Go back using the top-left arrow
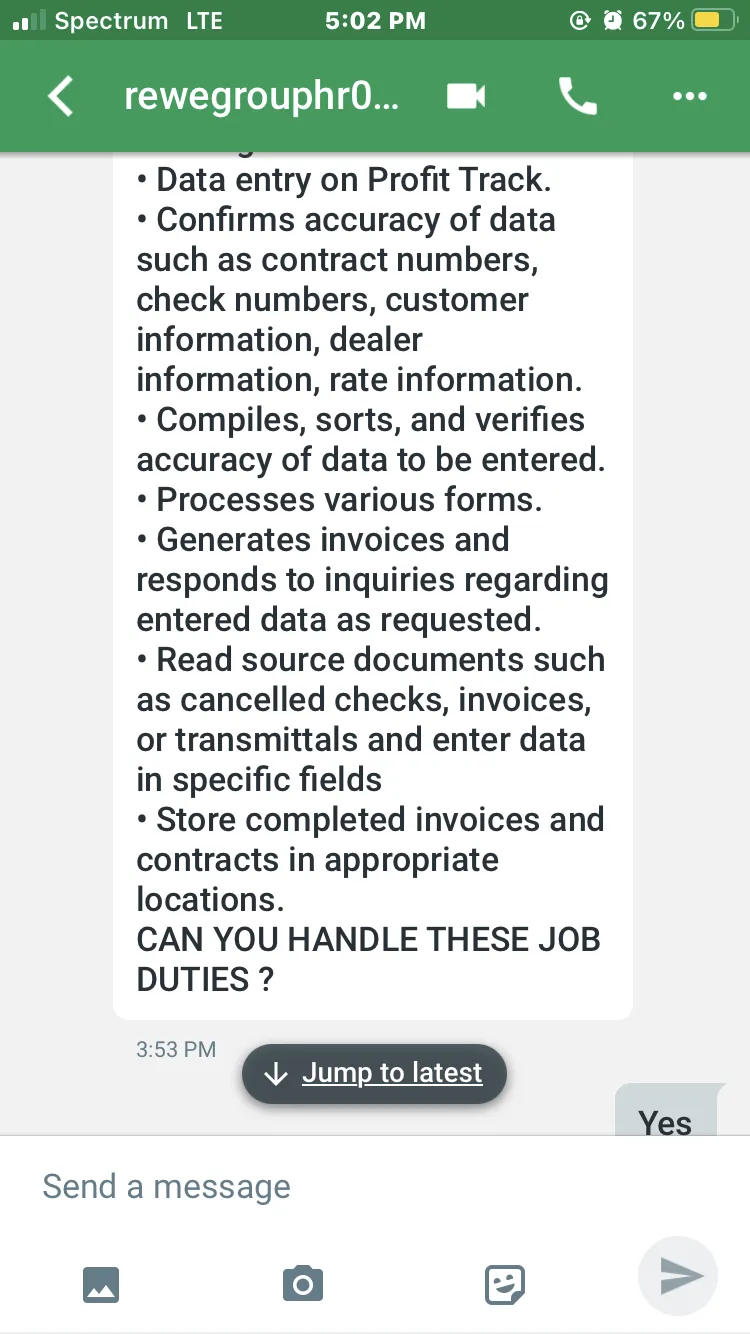750x1334 pixels. 61,97
